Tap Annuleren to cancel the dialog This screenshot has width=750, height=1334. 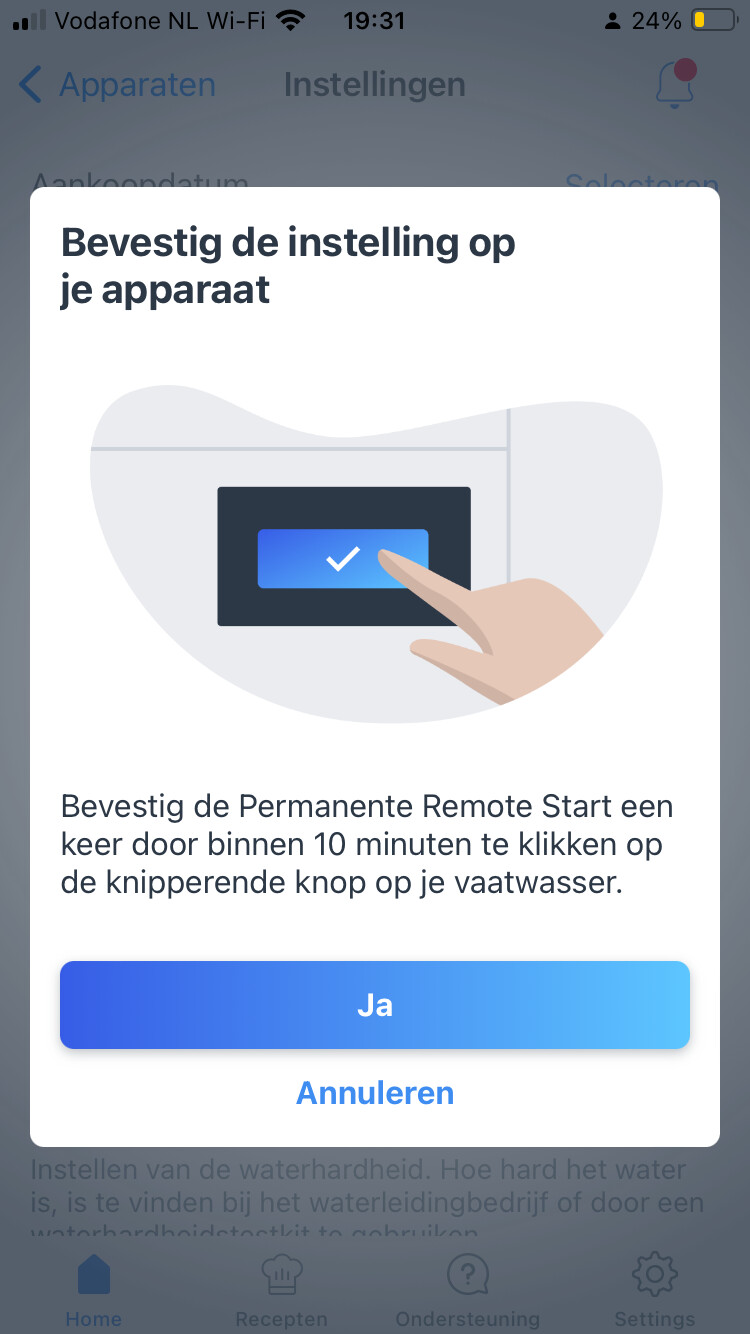tap(375, 1093)
